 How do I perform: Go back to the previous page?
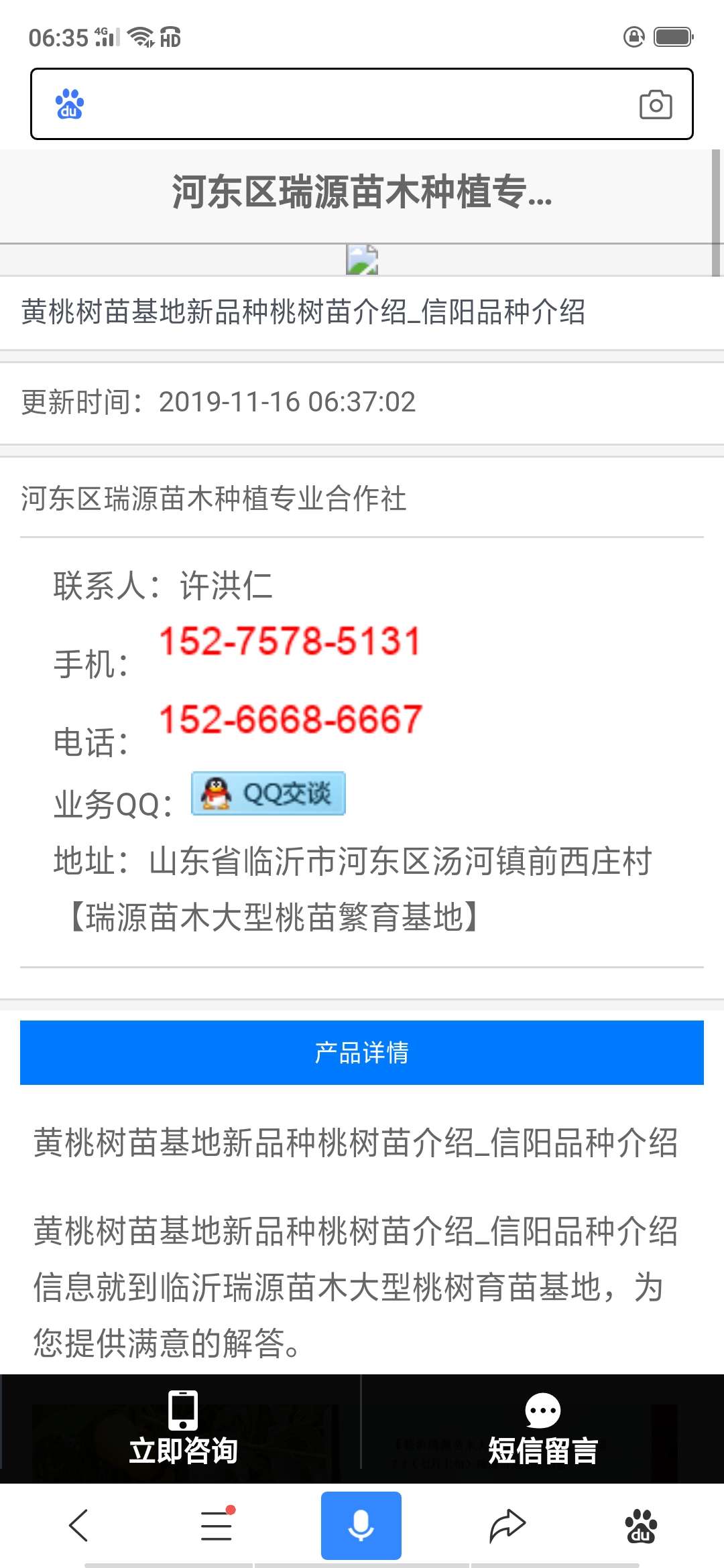pyautogui.click(x=78, y=1525)
